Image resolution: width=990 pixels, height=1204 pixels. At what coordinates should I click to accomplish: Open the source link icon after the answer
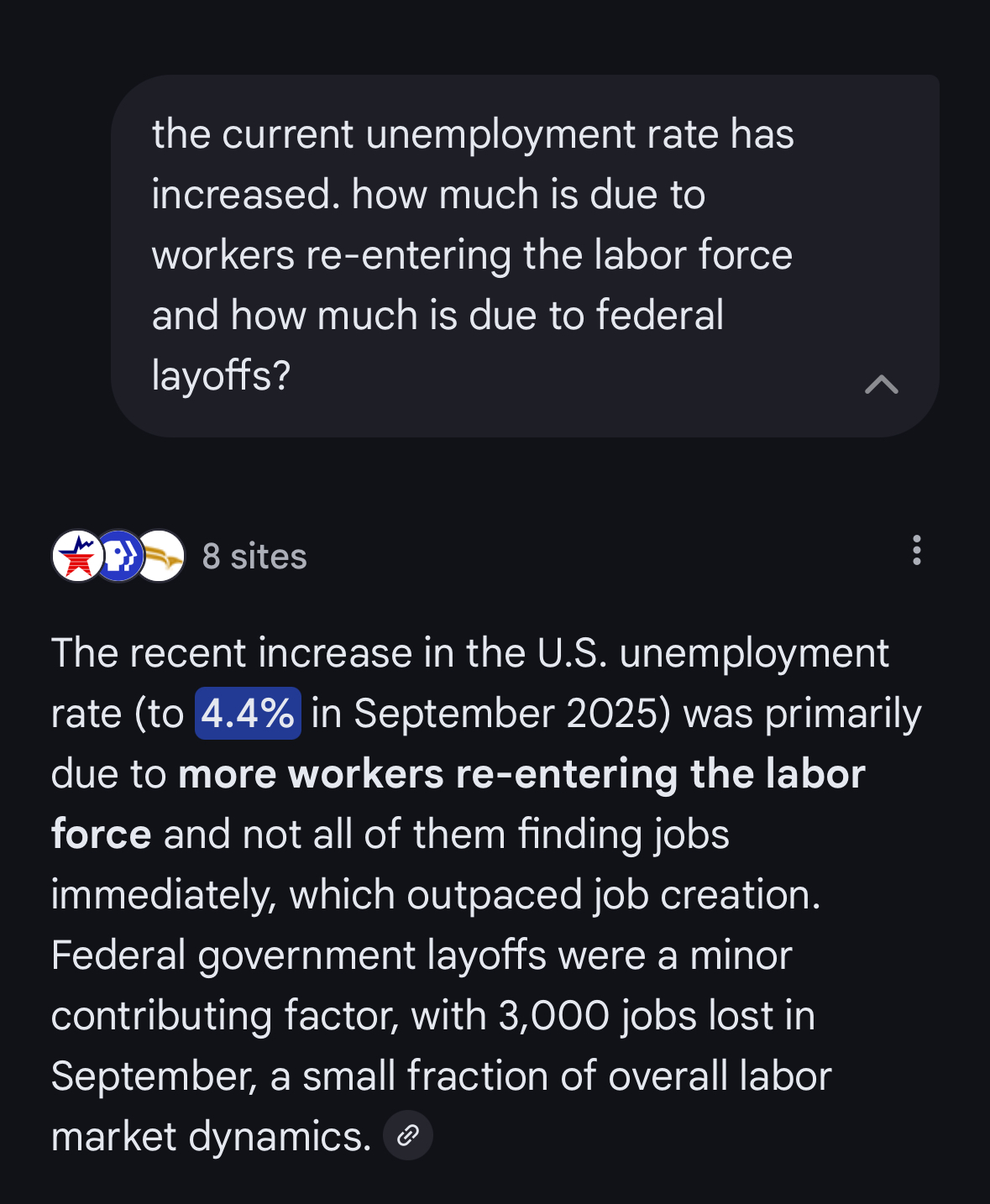click(408, 1136)
